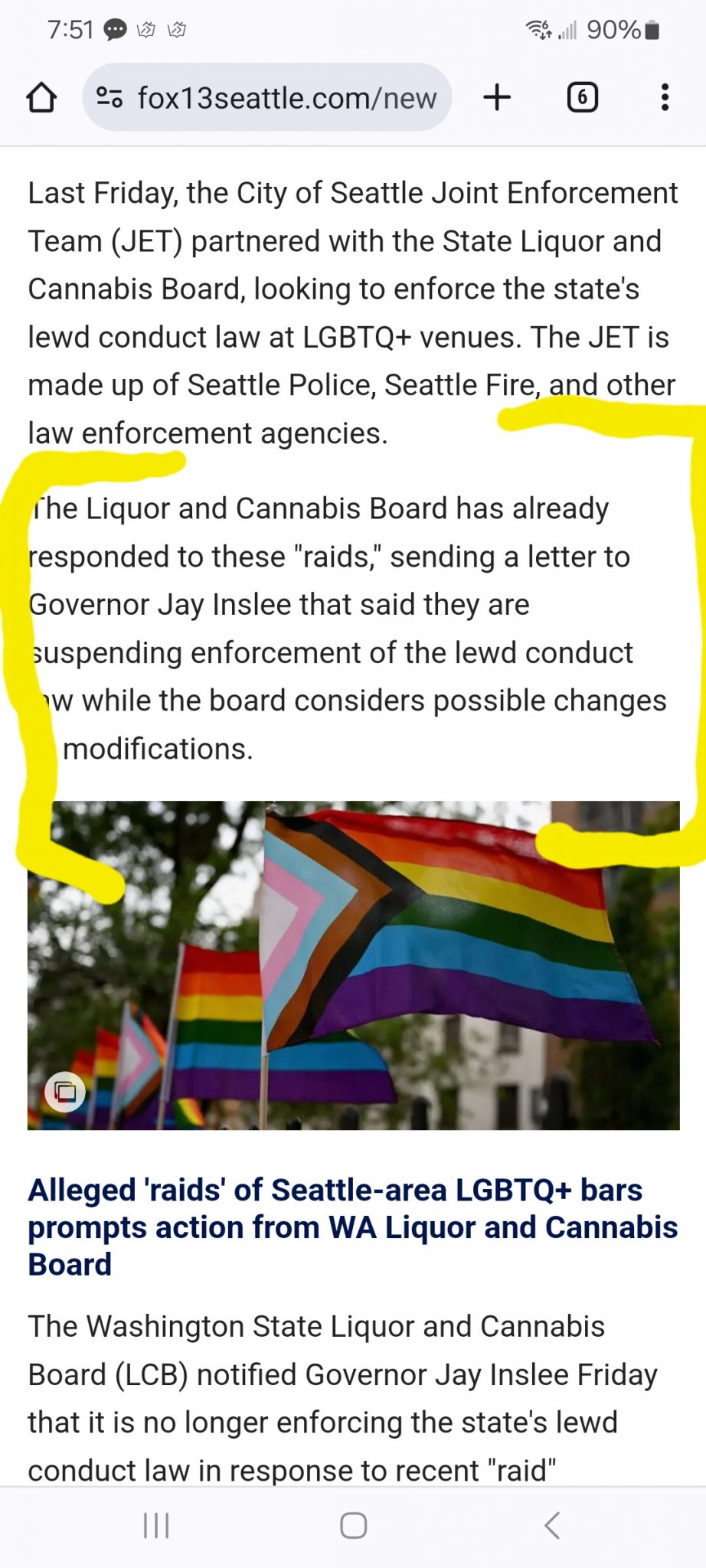The width and height of the screenshot is (706, 1568).
Task: Show the 6 open tabs
Action: pos(582,97)
